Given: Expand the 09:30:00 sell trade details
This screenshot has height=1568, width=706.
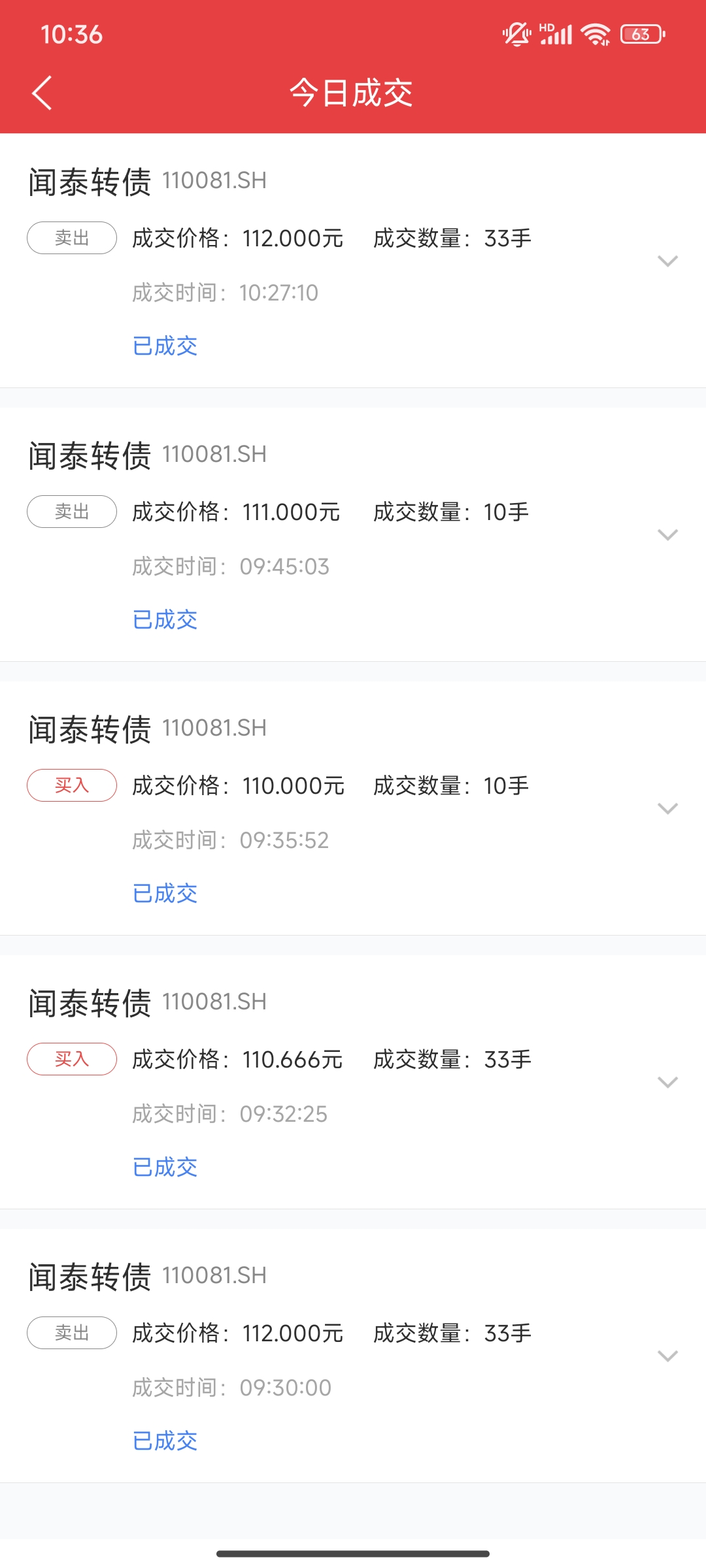Looking at the screenshot, I should pos(667,1356).
